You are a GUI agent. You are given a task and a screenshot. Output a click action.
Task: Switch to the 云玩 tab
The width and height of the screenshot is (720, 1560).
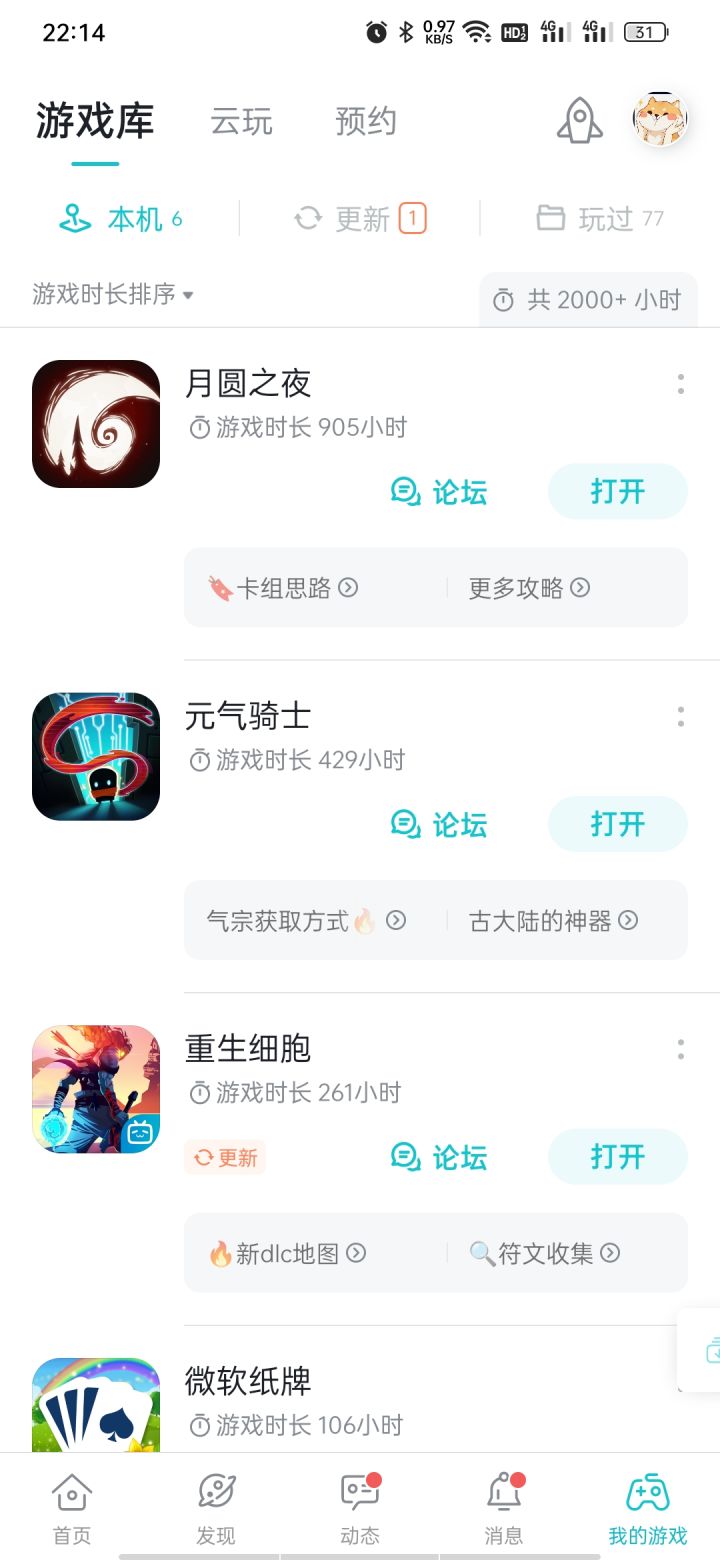(241, 122)
